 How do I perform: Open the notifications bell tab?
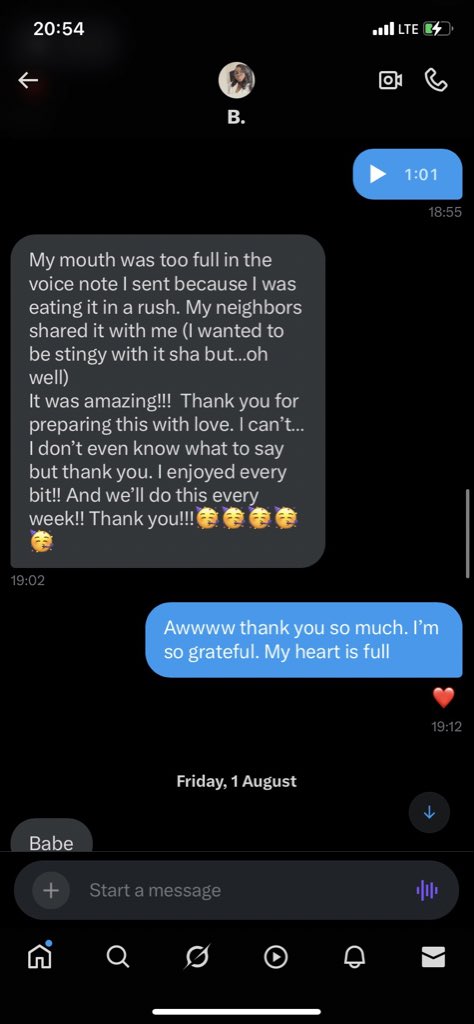355,957
